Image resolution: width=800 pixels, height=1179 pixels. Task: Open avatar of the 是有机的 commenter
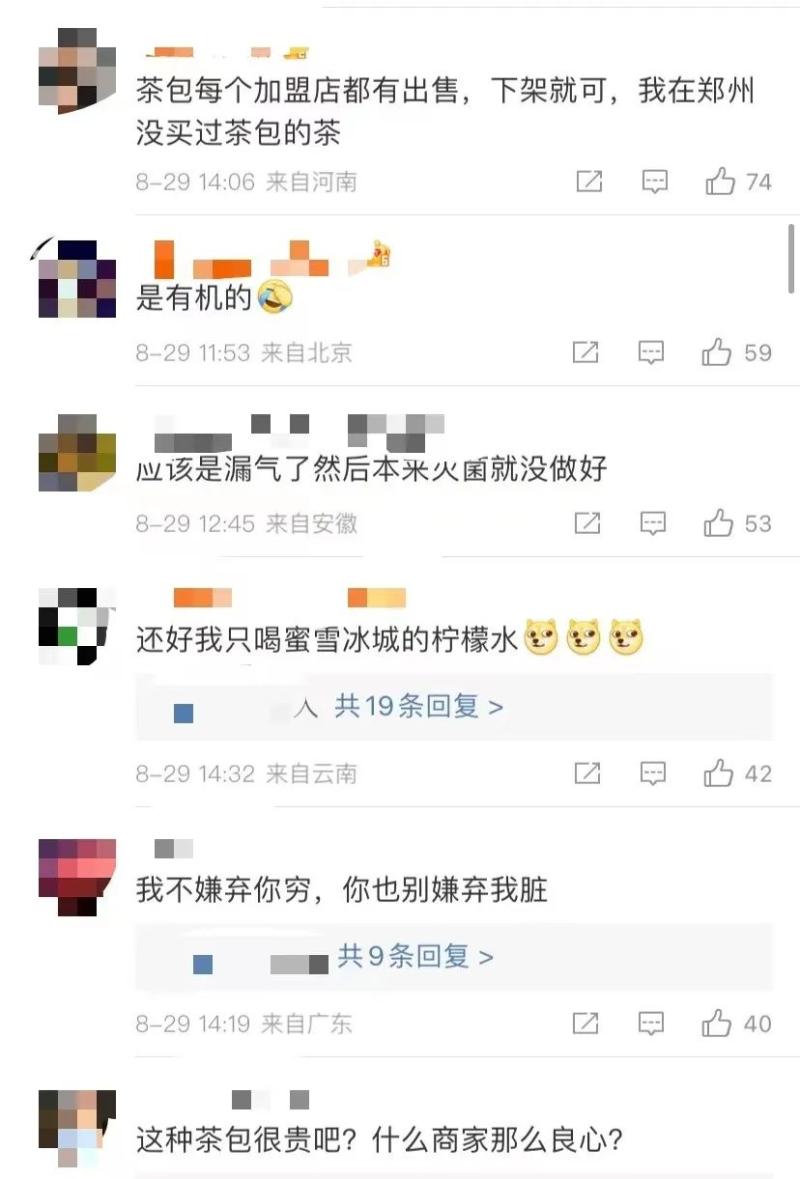click(76, 279)
